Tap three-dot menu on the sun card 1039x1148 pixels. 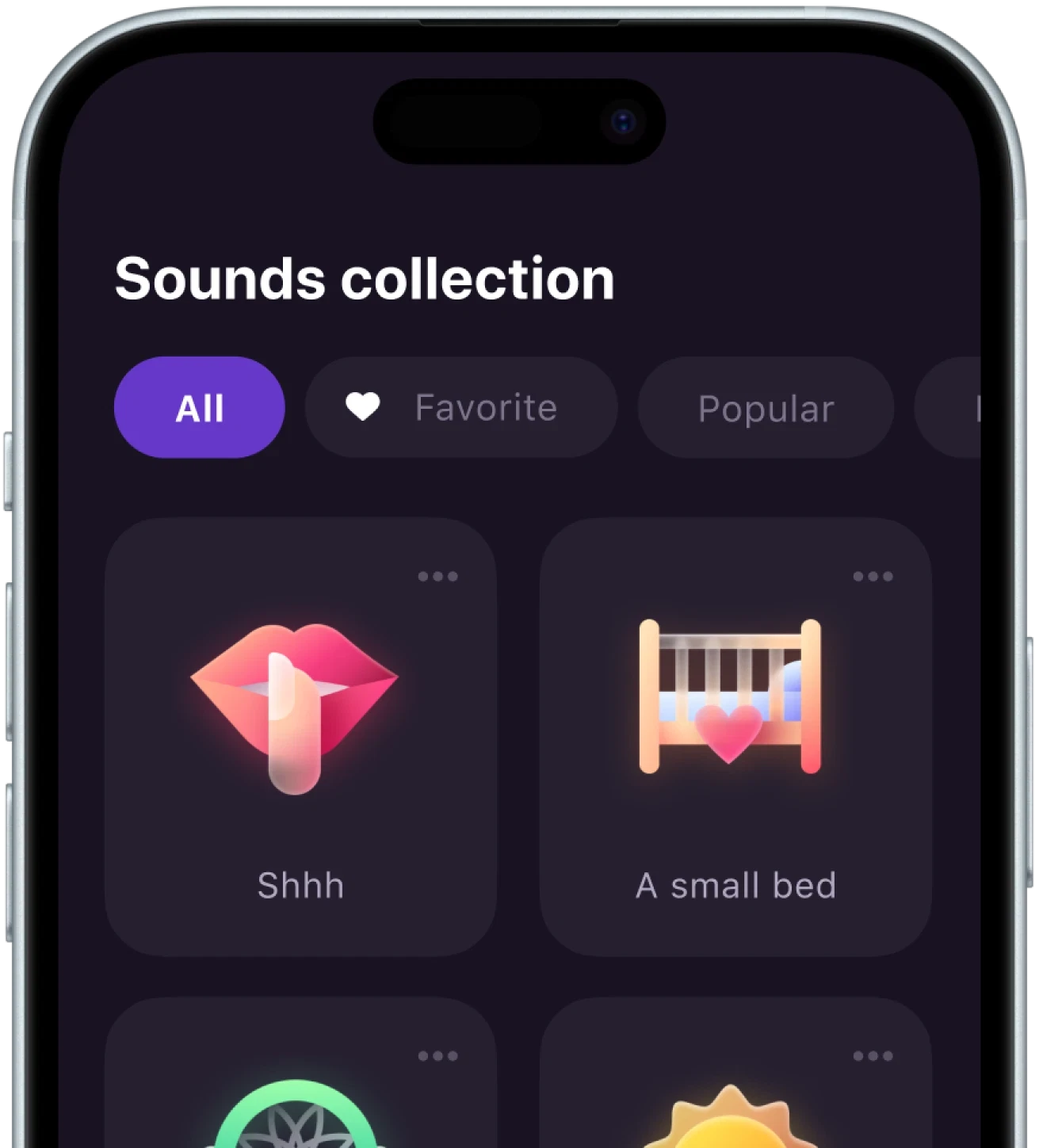click(873, 1055)
